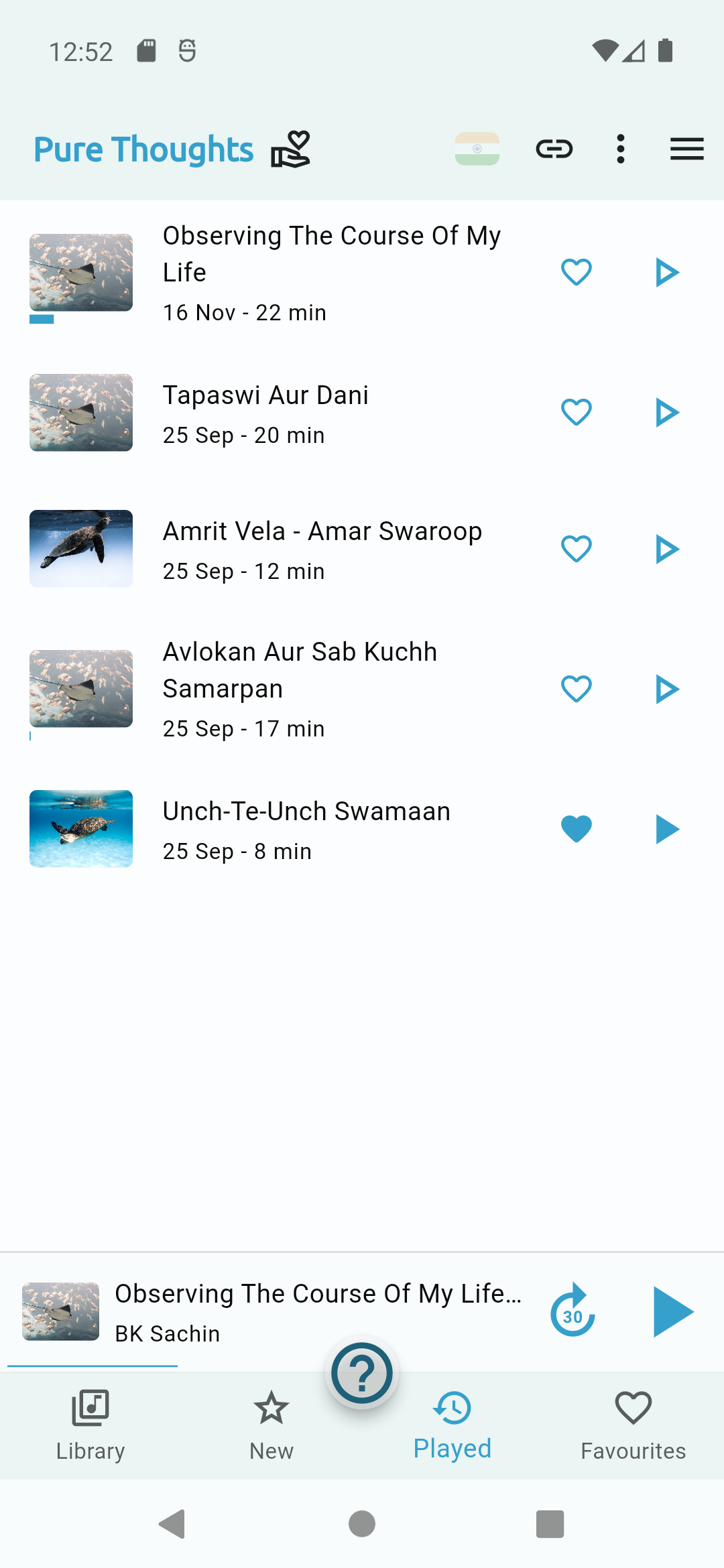Open the hamburger drawer menu
This screenshot has width=724, height=1568.
click(686, 149)
